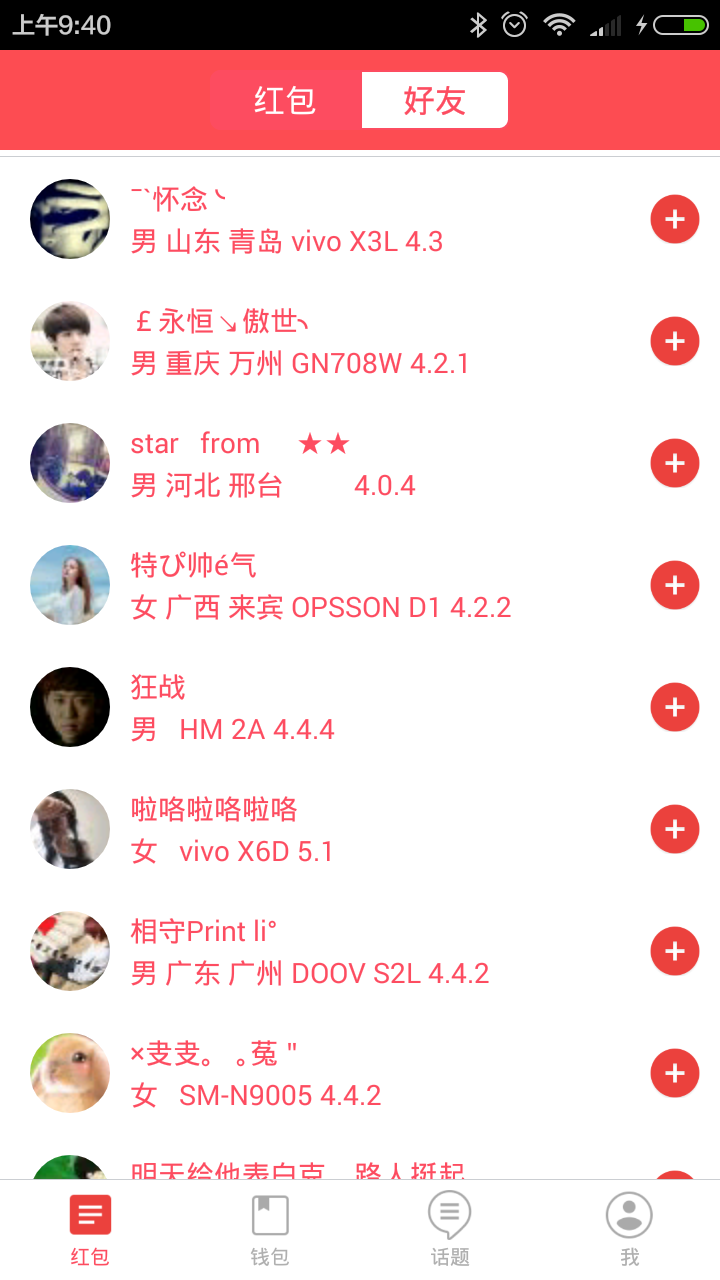Screen dimensions: 720x1280
Task: Add 啦咯啦咯啦咯 as a friend
Action: click(x=675, y=829)
